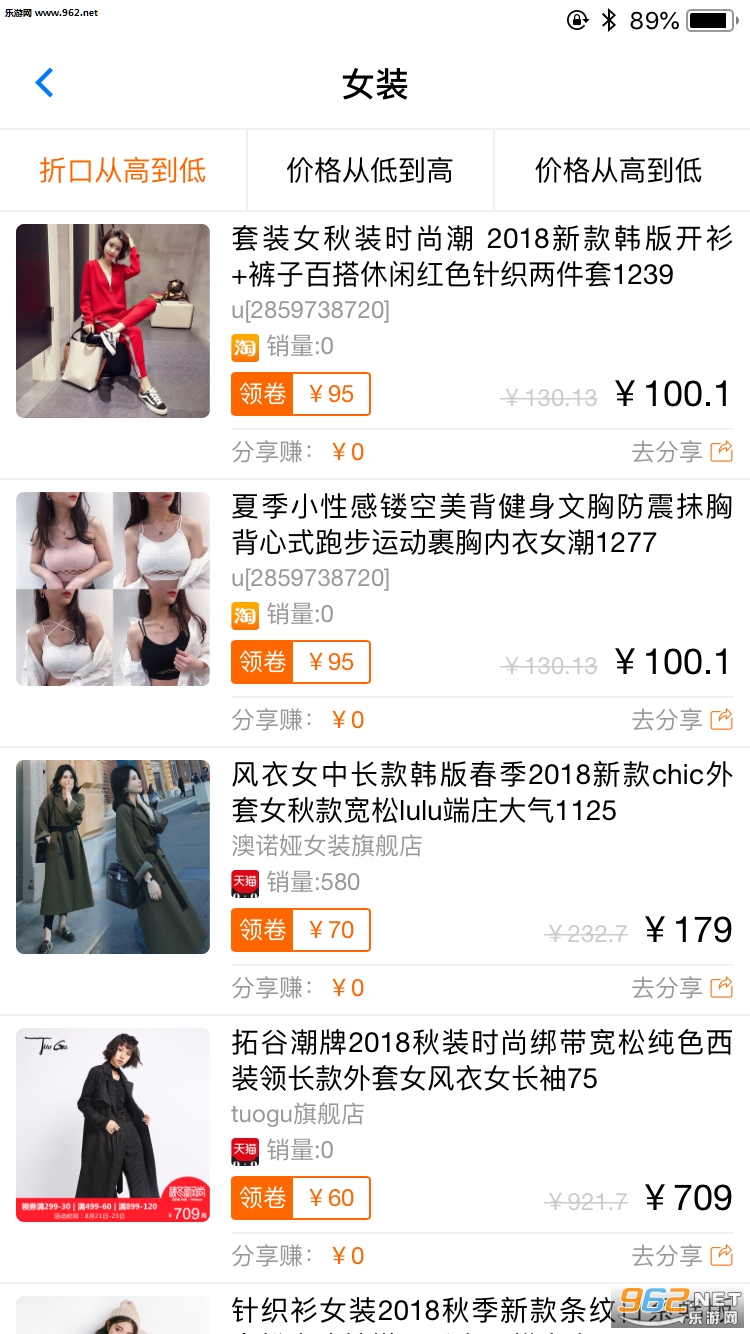Share the tuogu旗舰店 coat via 去分享
The height and width of the screenshot is (1334, 750).
tap(682, 1256)
